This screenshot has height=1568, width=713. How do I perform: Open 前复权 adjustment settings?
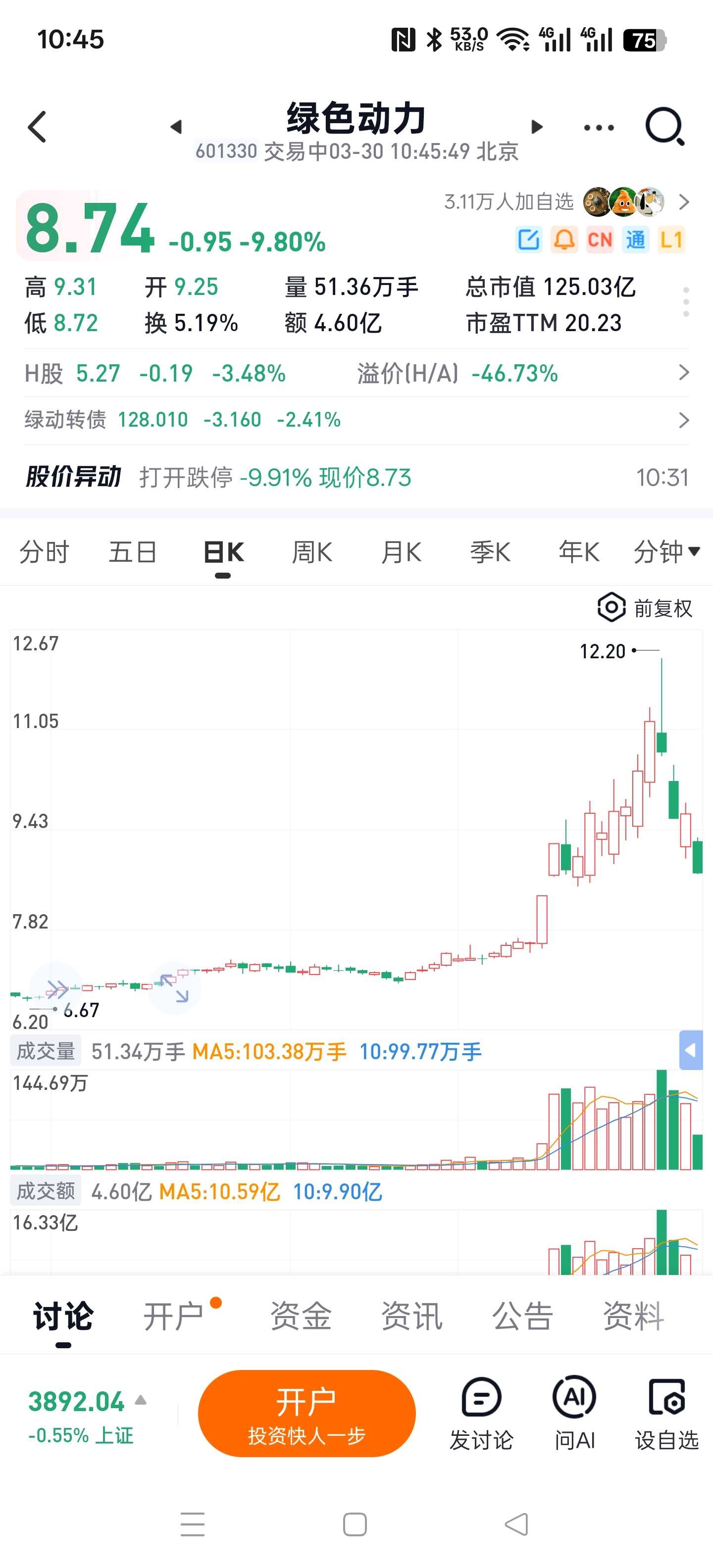click(645, 608)
